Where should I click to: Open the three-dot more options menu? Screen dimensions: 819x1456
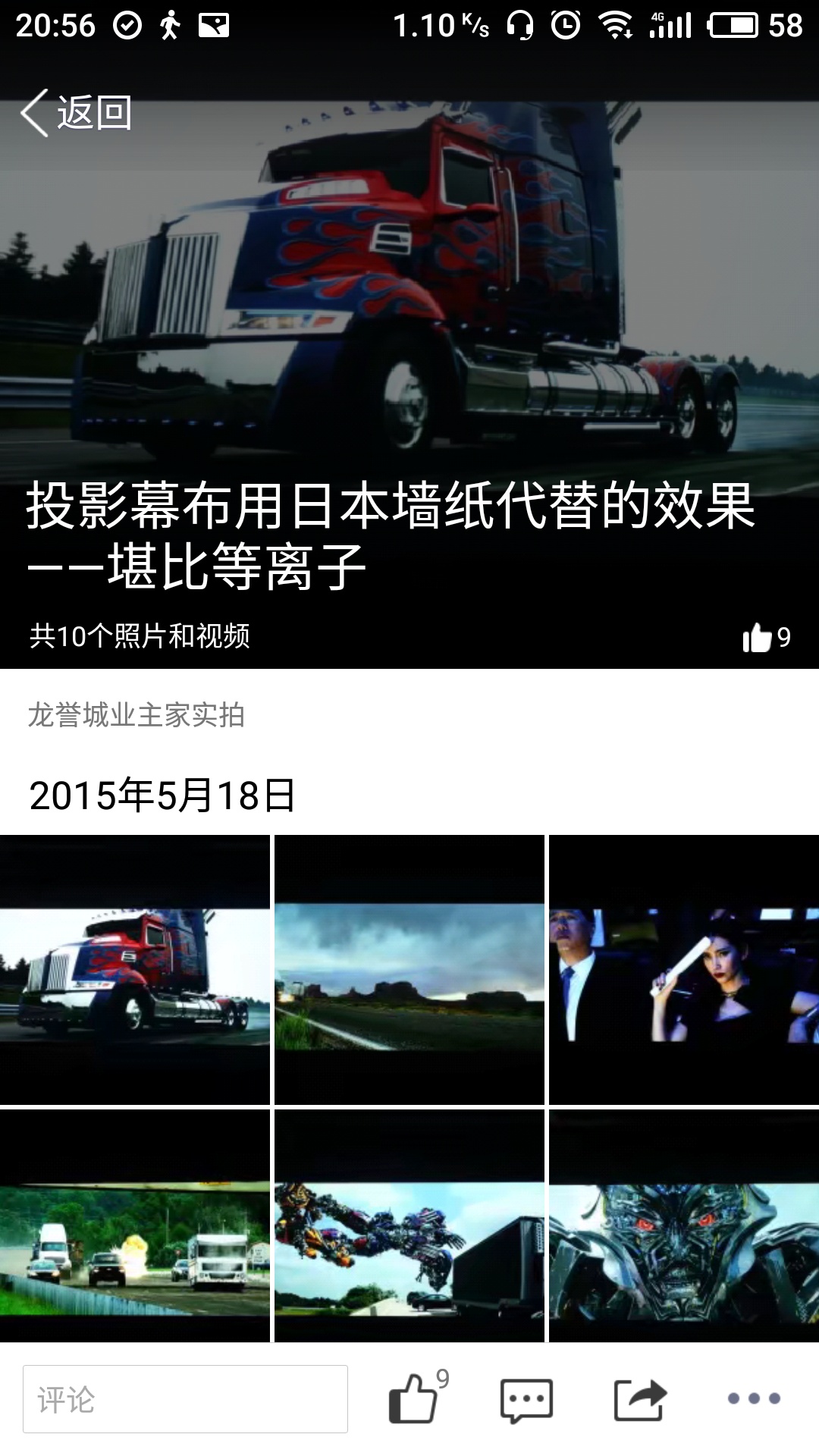click(754, 1398)
